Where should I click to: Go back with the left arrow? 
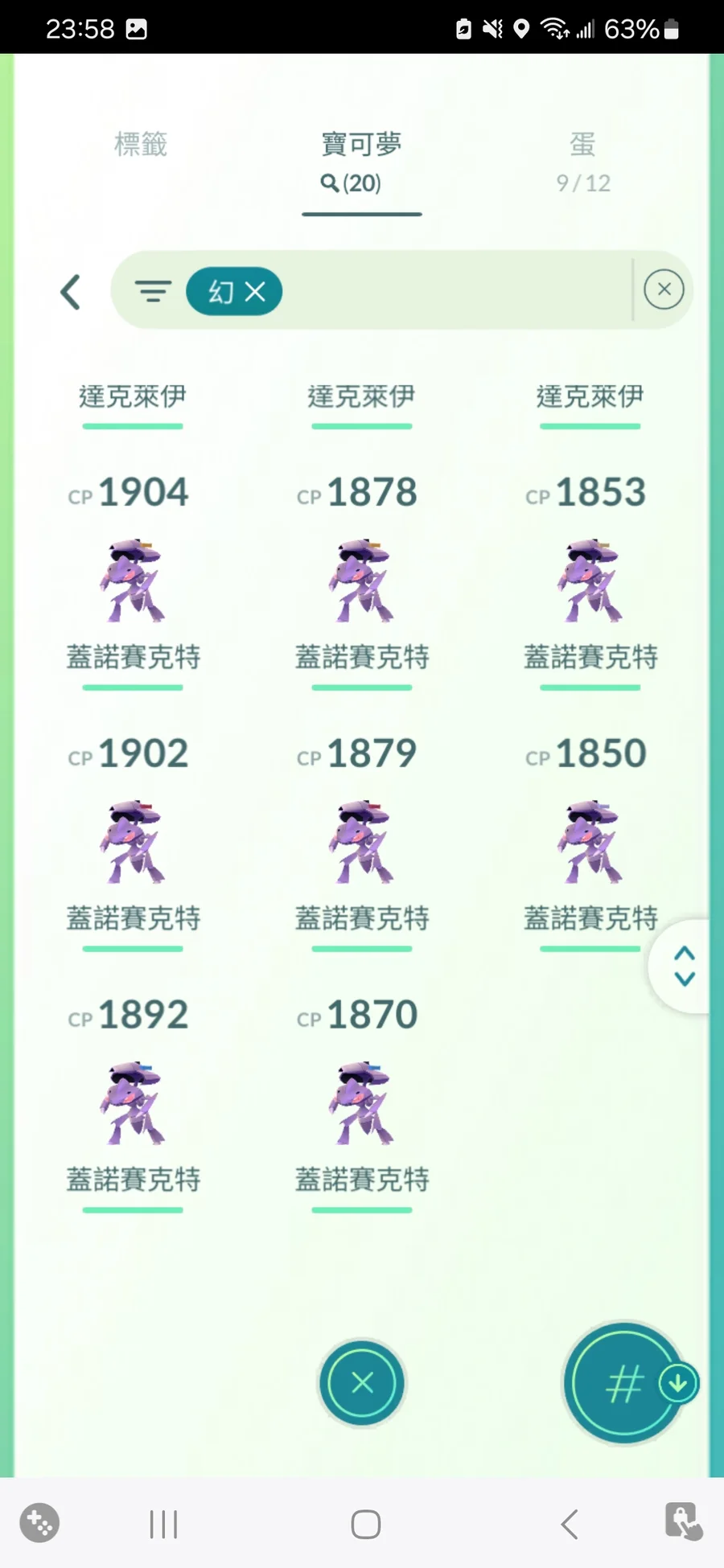(x=71, y=292)
